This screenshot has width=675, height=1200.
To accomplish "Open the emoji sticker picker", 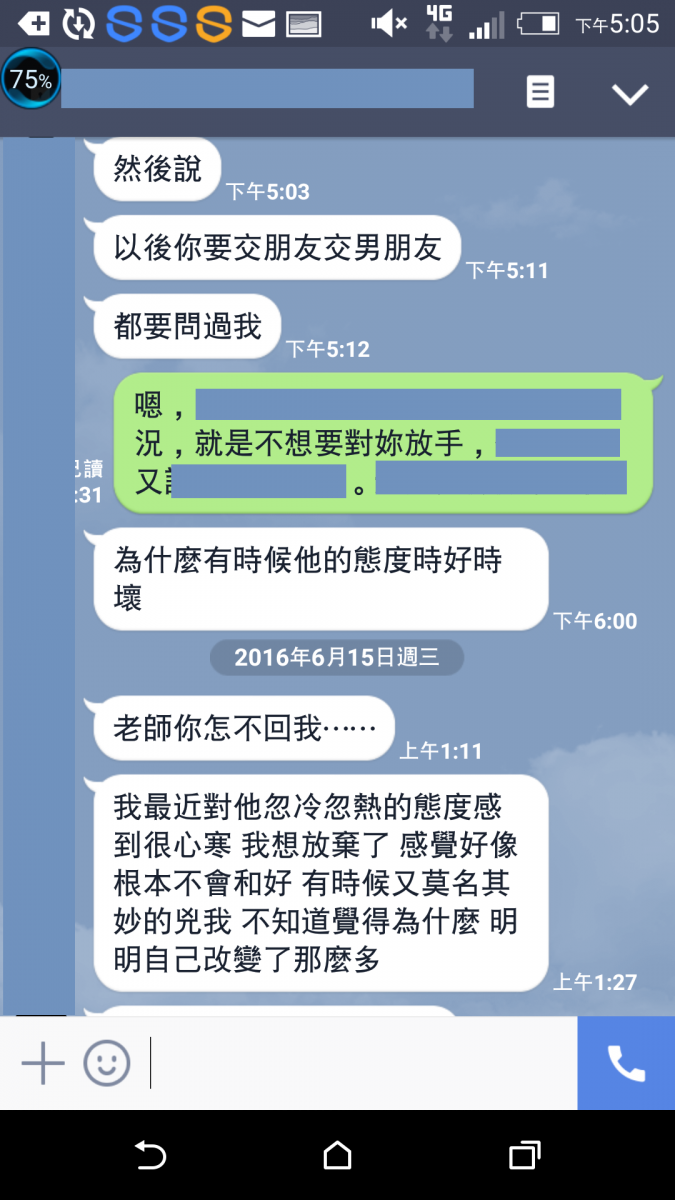I will [x=106, y=1063].
